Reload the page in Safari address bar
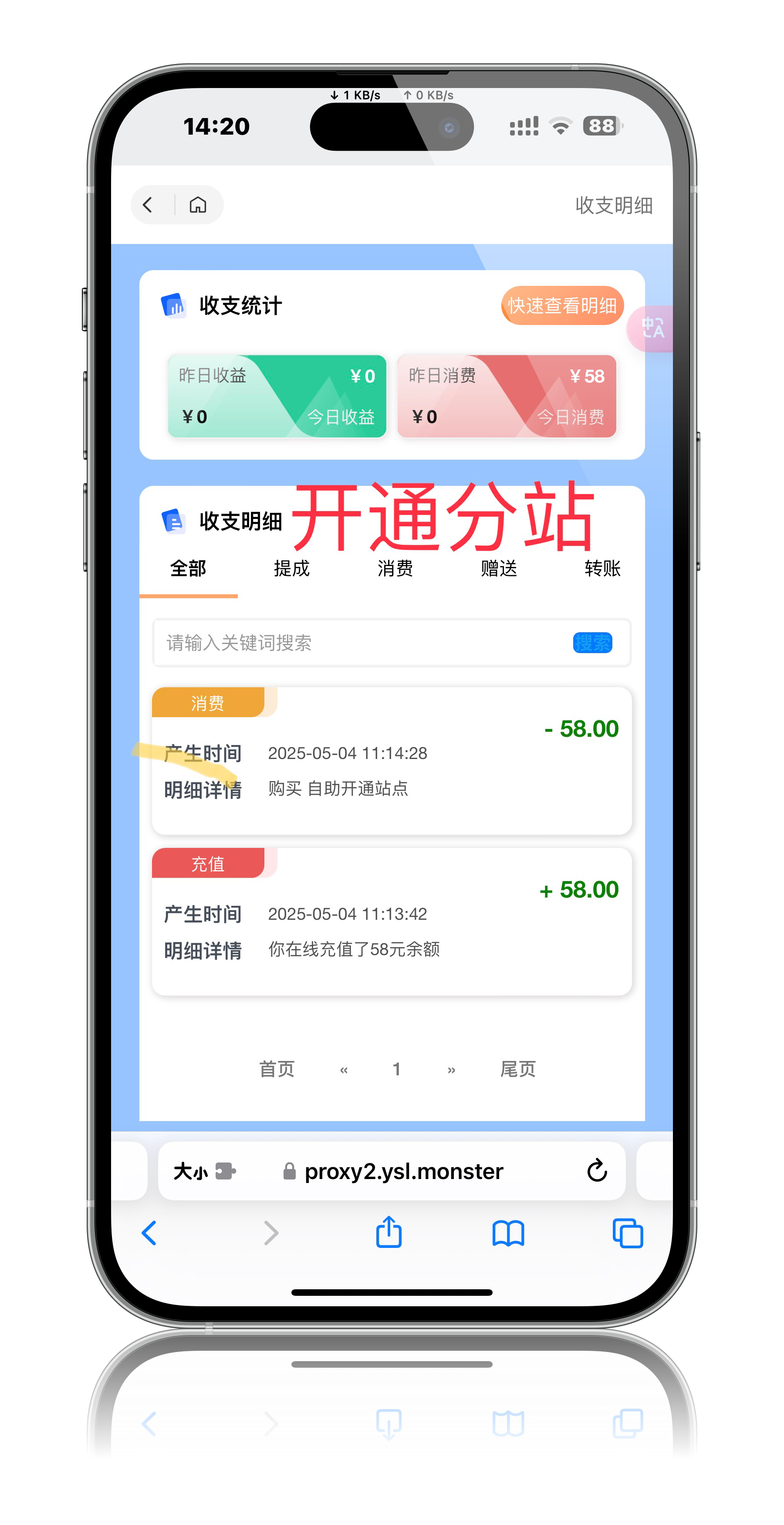 point(597,1170)
